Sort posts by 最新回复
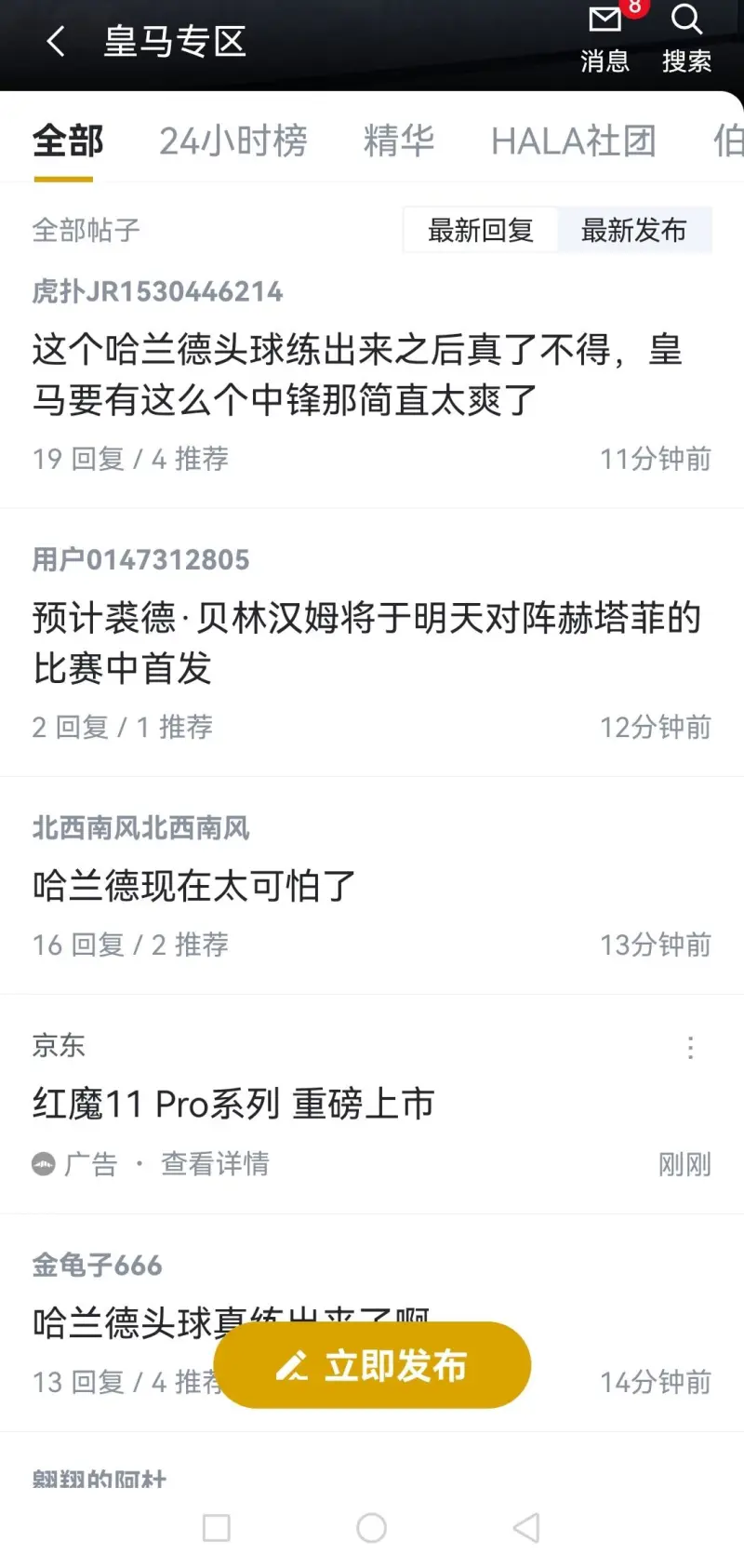This screenshot has height=1568, width=744. 480,230
